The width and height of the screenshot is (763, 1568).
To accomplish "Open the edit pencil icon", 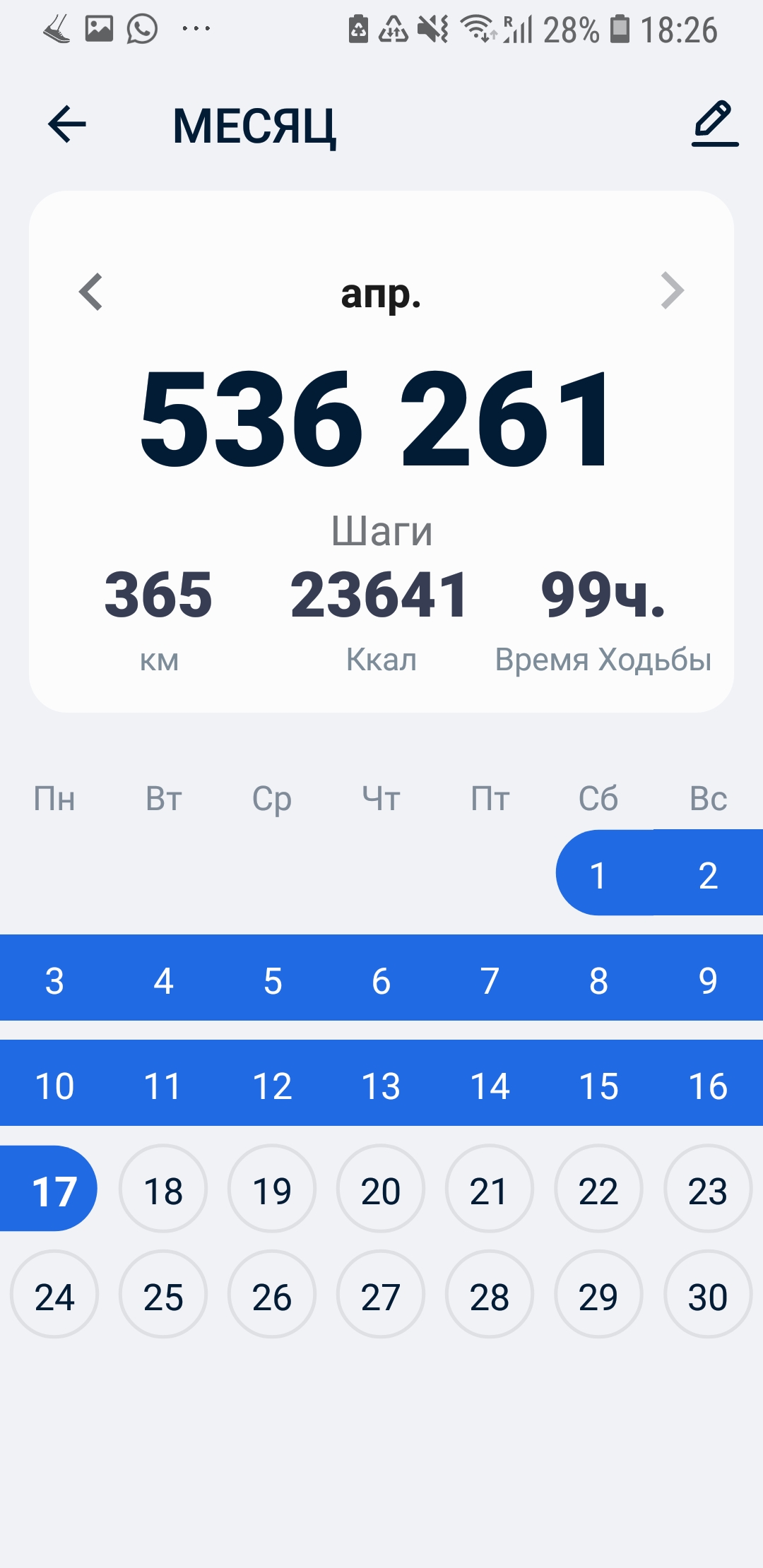I will [714, 124].
